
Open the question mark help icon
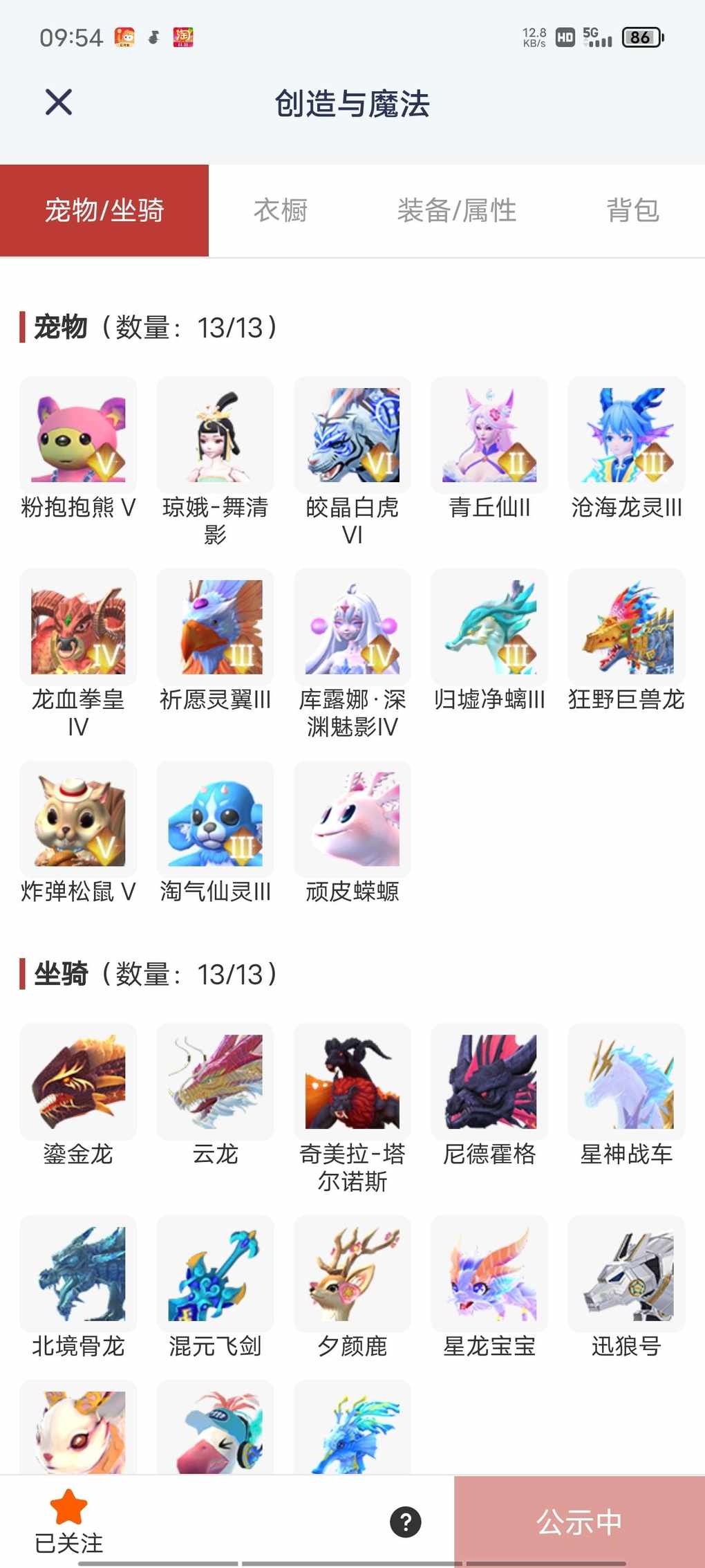[x=406, y=1522]
